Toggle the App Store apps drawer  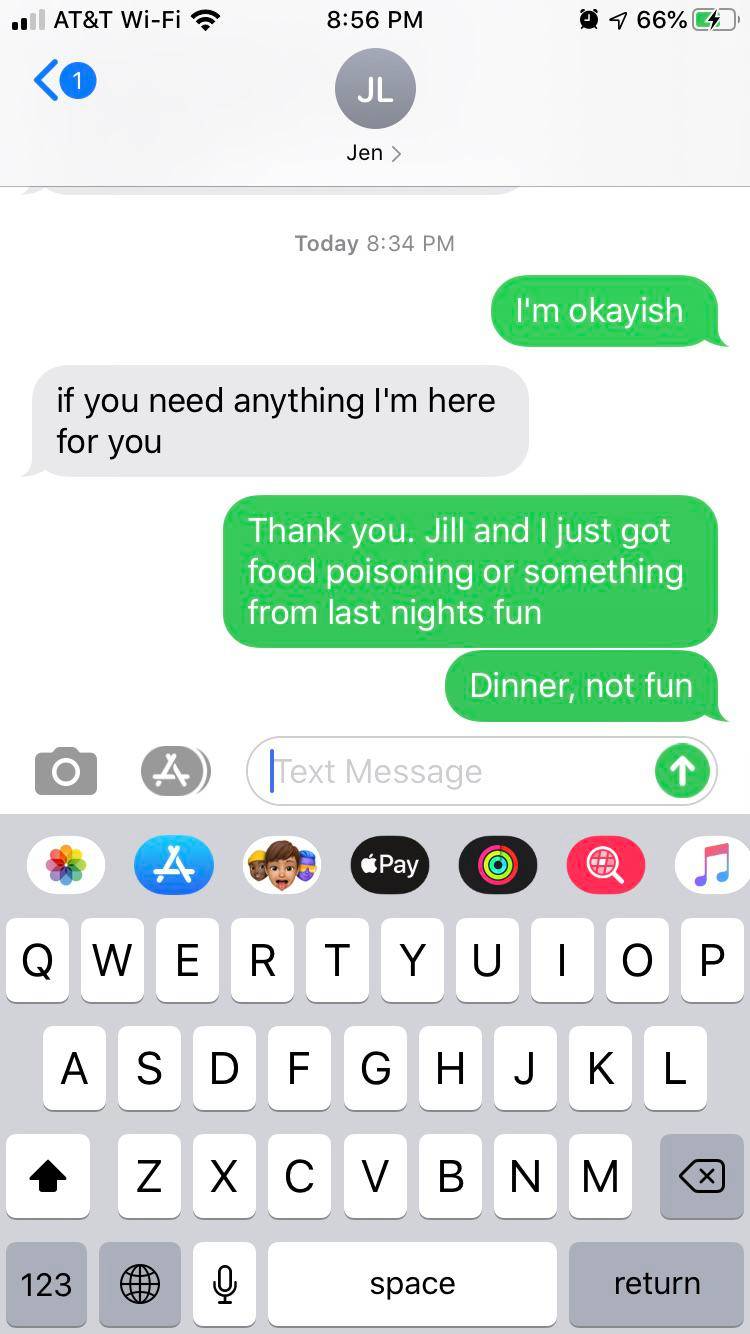point(174,771)
